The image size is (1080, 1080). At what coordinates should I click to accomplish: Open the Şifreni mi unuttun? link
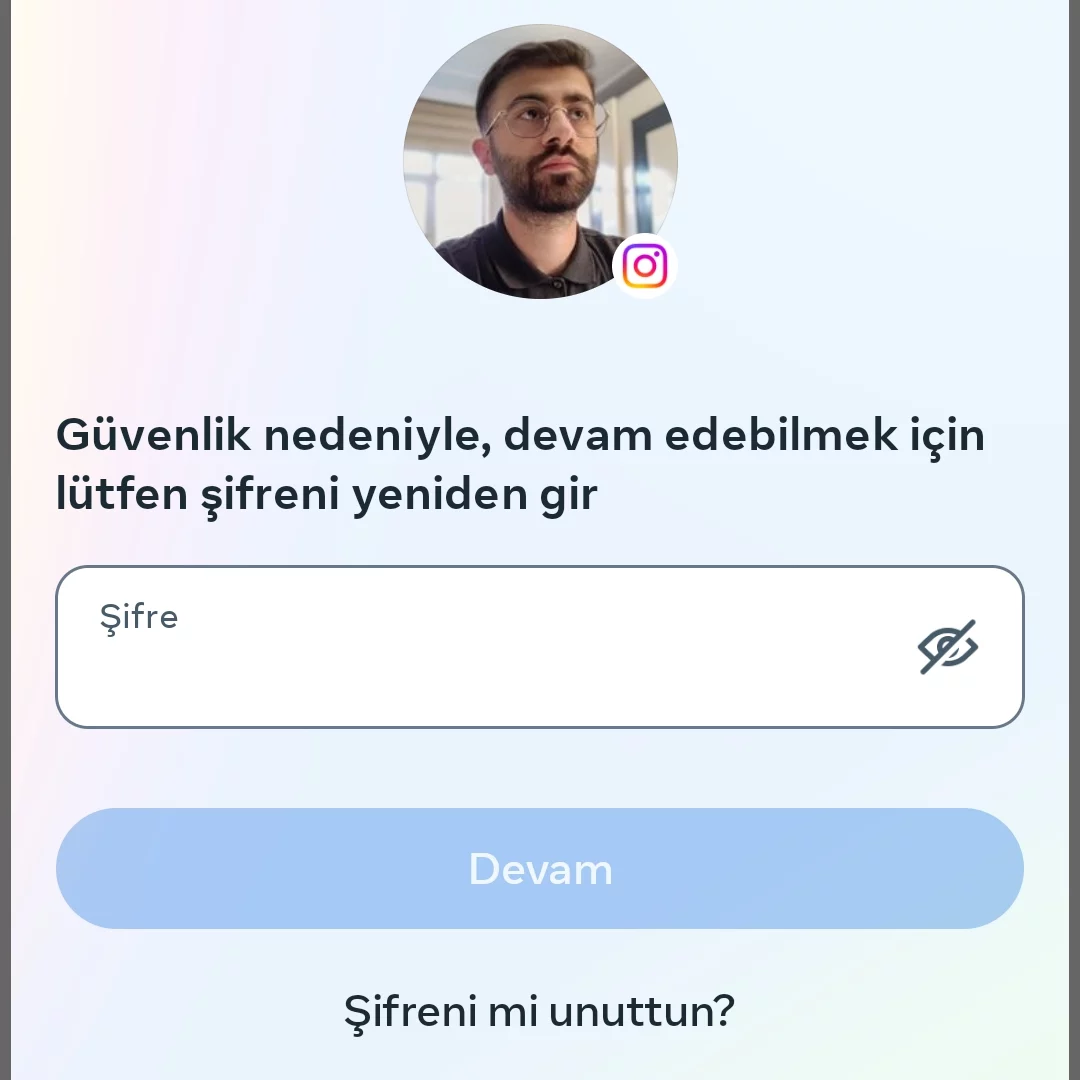click(x=540, y=1011)
